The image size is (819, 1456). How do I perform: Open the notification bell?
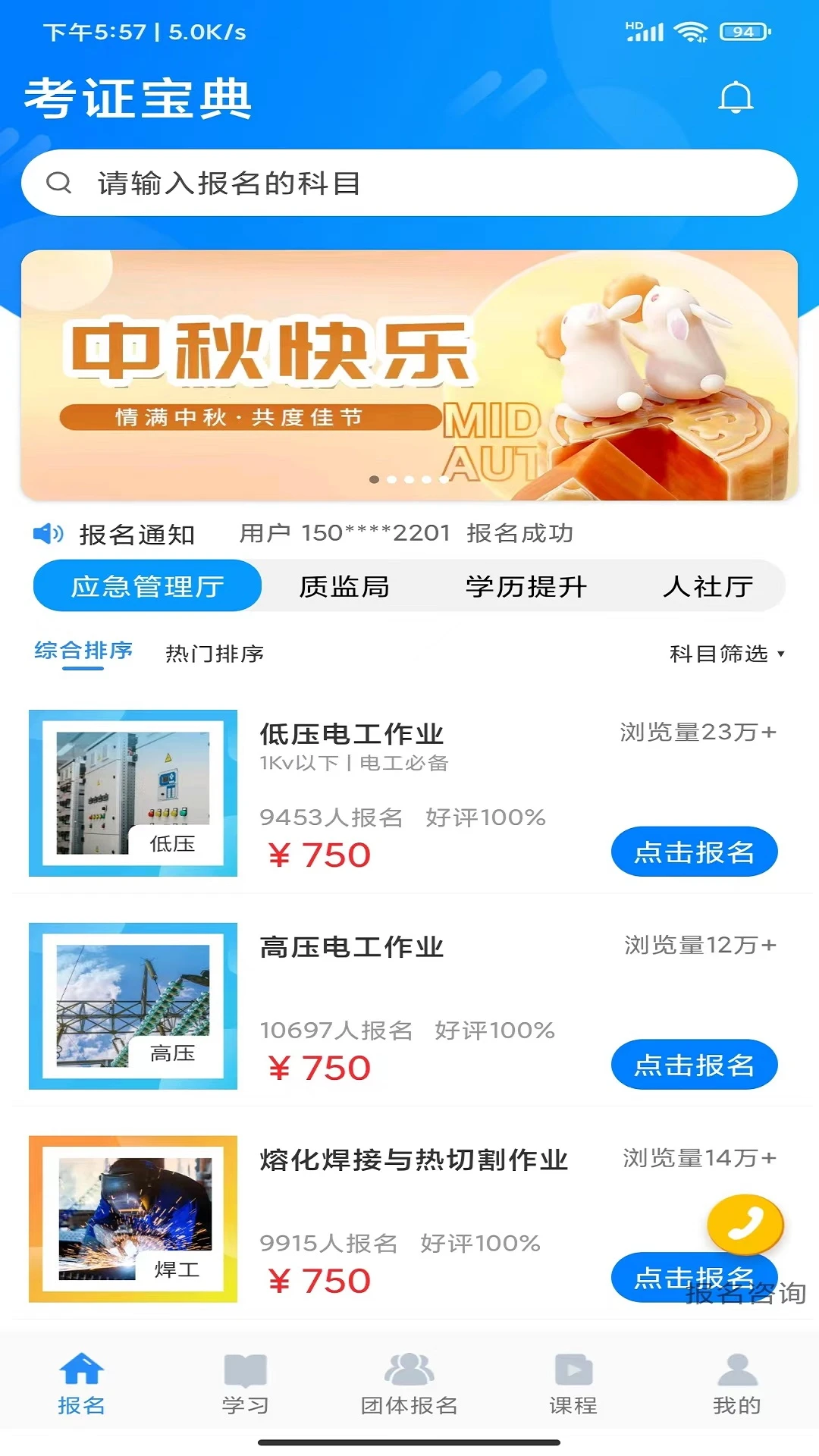[x=735, y=97]
